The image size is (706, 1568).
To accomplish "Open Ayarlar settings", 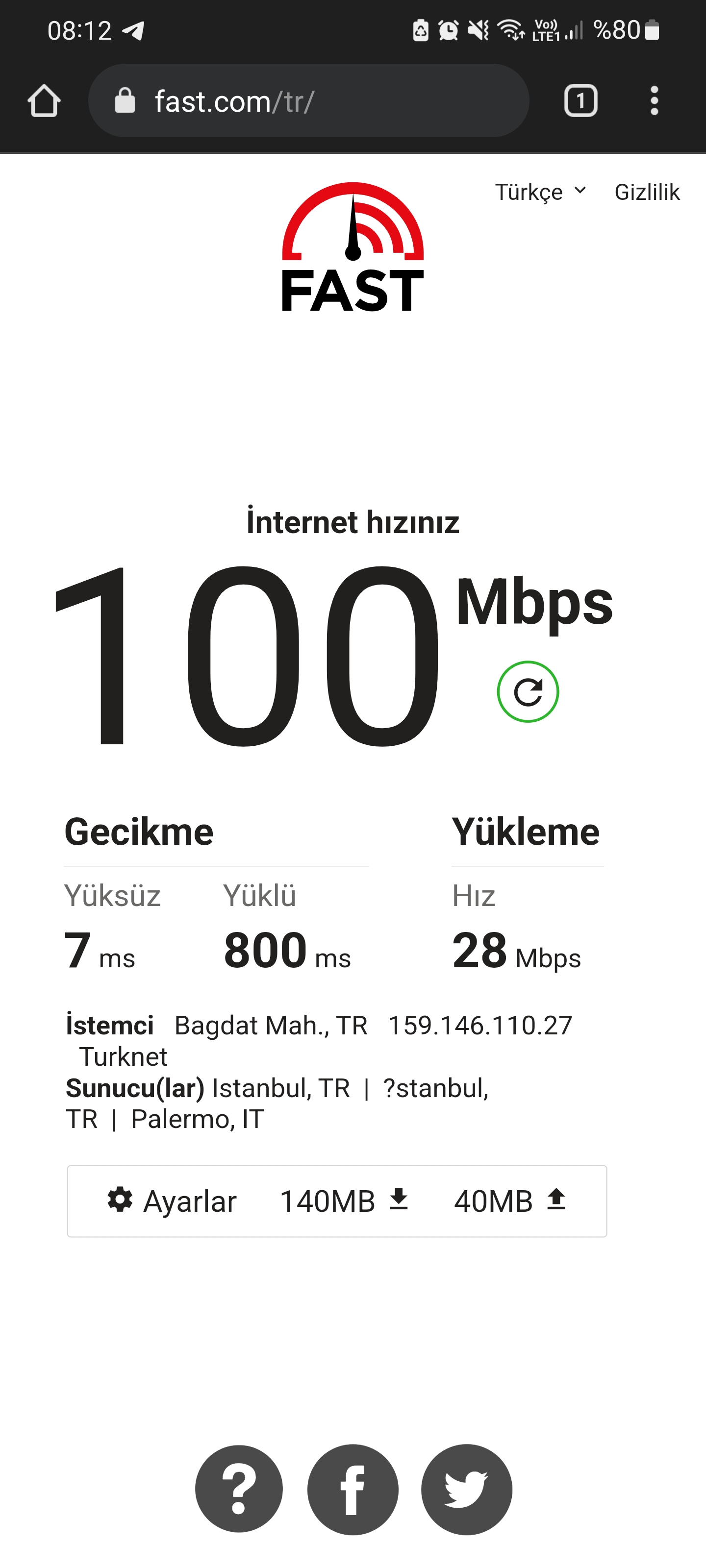I will click(x=172, y=1201).
